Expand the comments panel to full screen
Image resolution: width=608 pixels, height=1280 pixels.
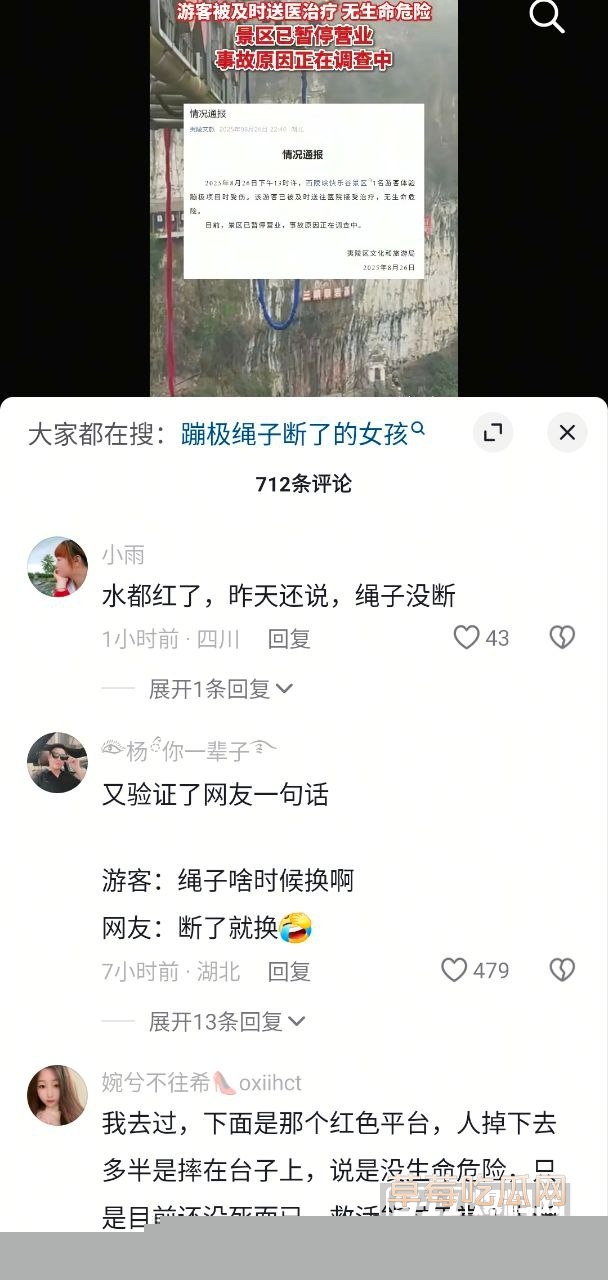tap(492, 433)
